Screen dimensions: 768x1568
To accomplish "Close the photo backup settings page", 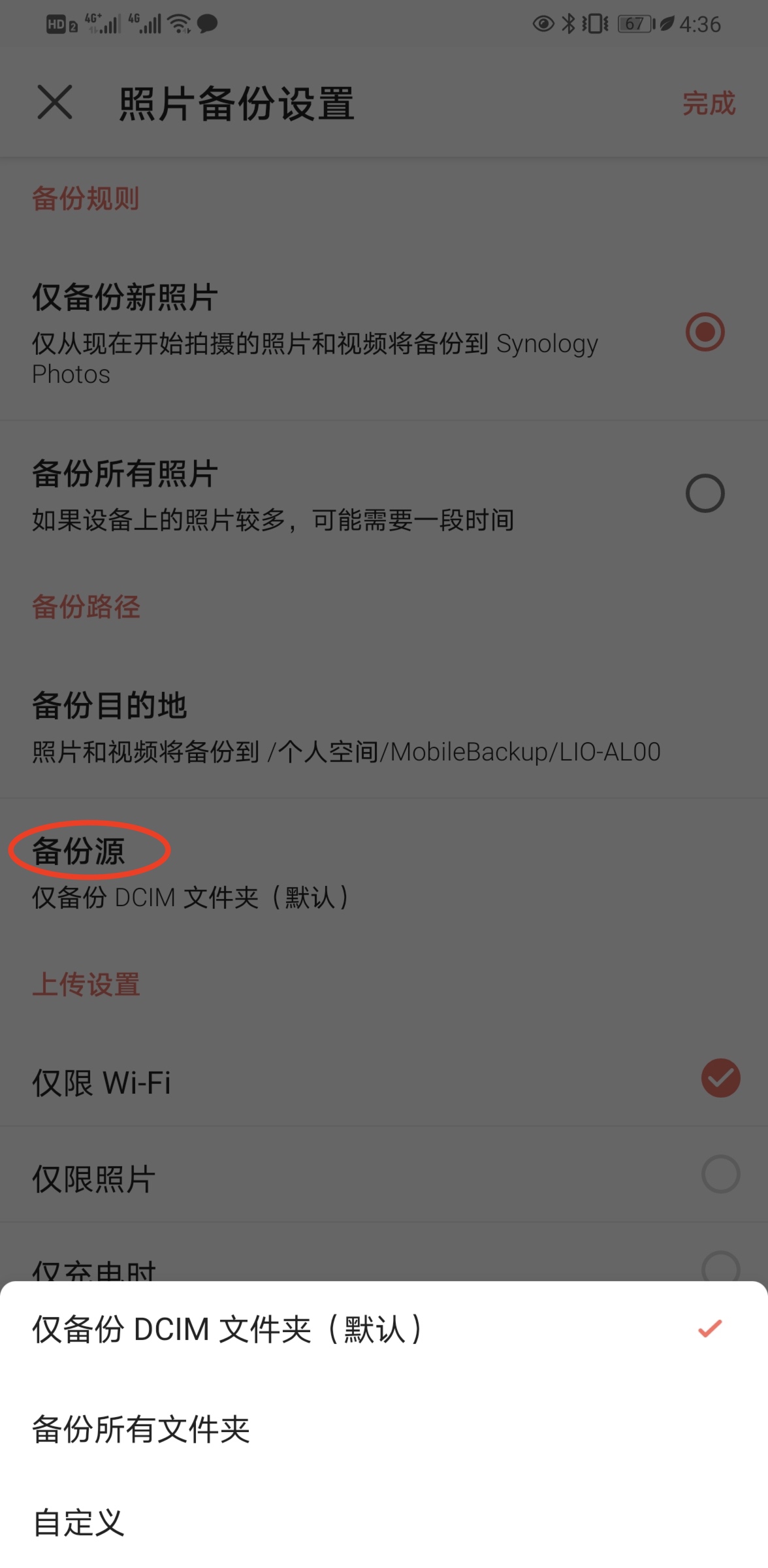I will 55,103.
